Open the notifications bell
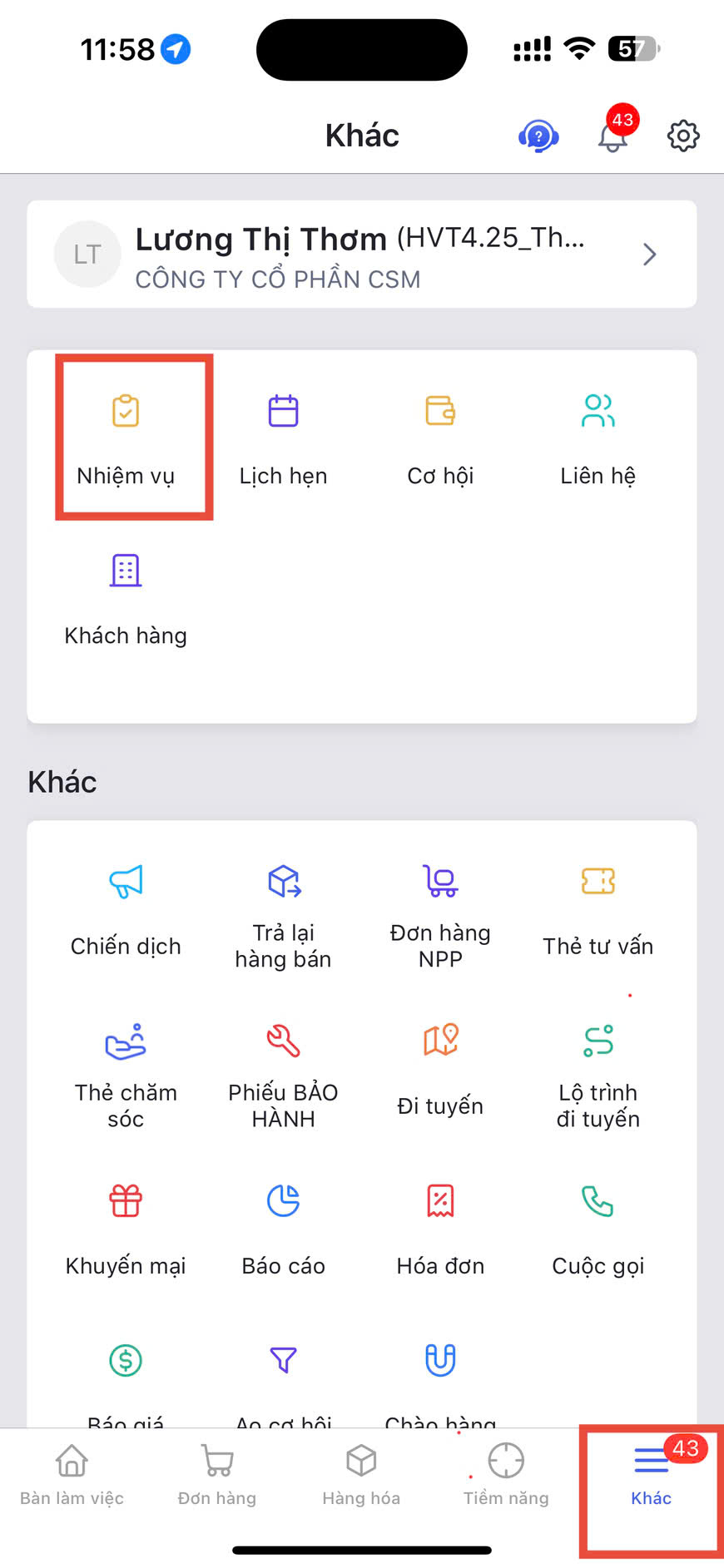 (613, 136)
